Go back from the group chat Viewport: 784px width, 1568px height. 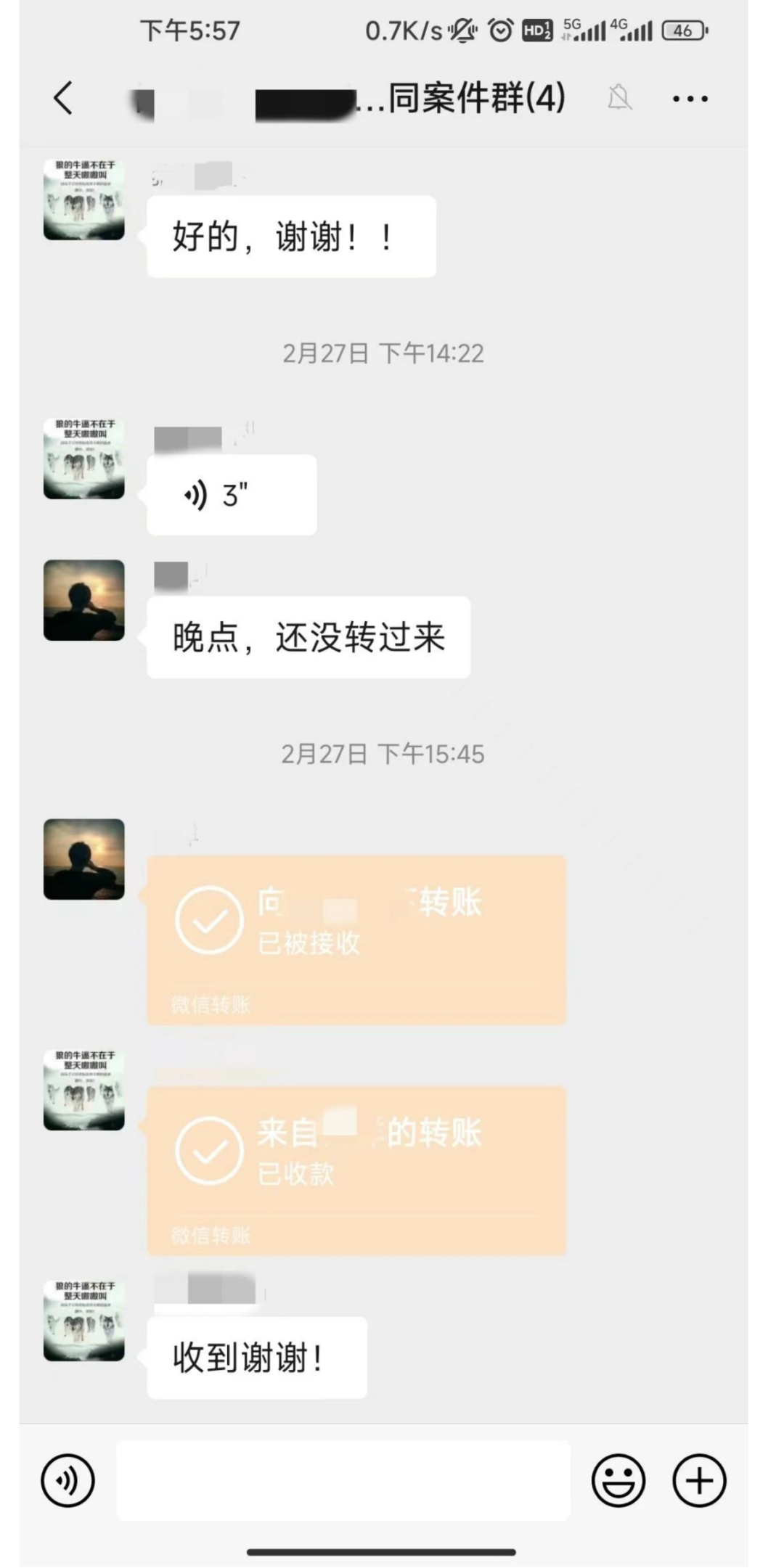64,98
